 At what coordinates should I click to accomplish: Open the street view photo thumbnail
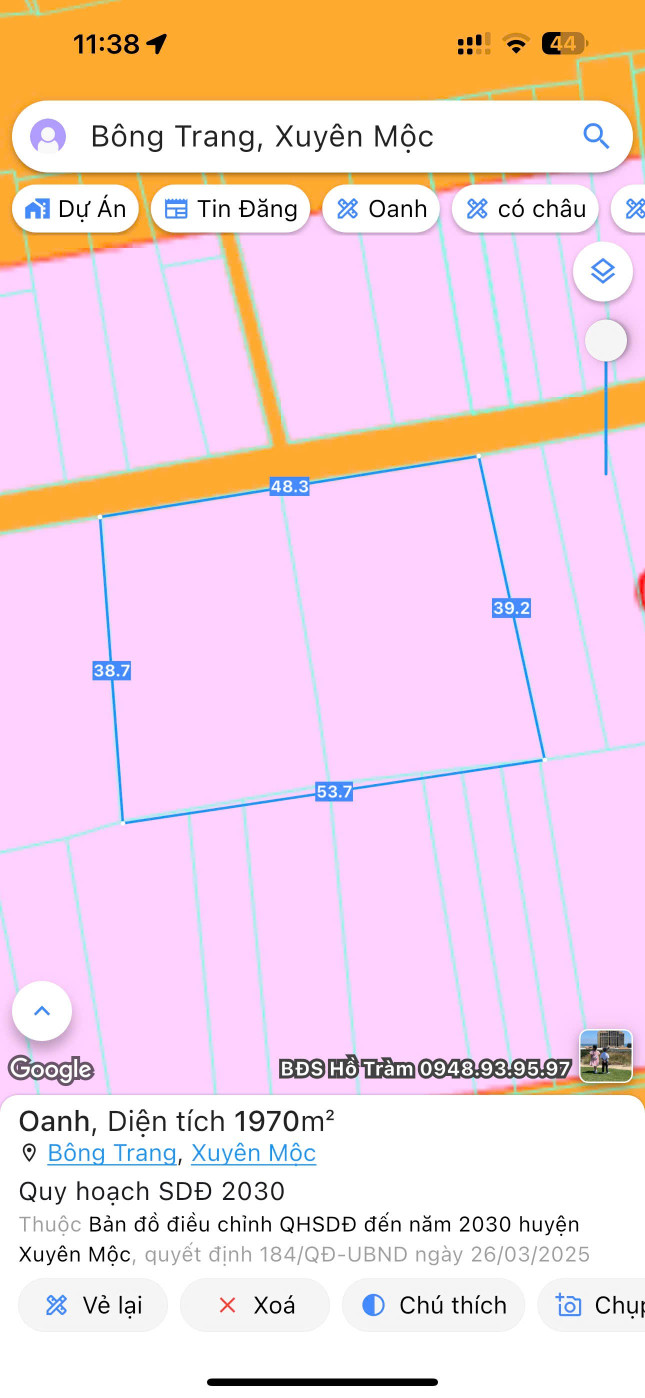point(606,1056)
